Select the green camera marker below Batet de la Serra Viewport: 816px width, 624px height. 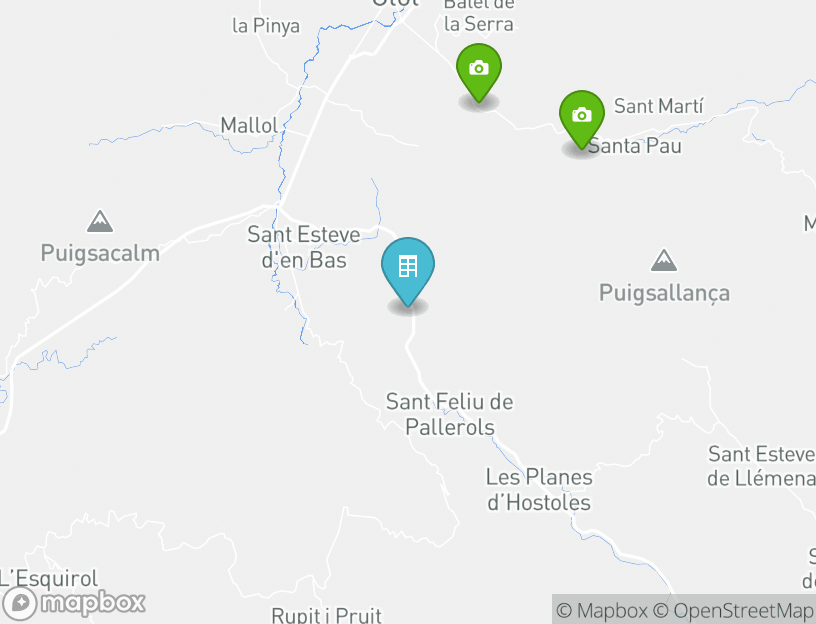click(479, 69)
